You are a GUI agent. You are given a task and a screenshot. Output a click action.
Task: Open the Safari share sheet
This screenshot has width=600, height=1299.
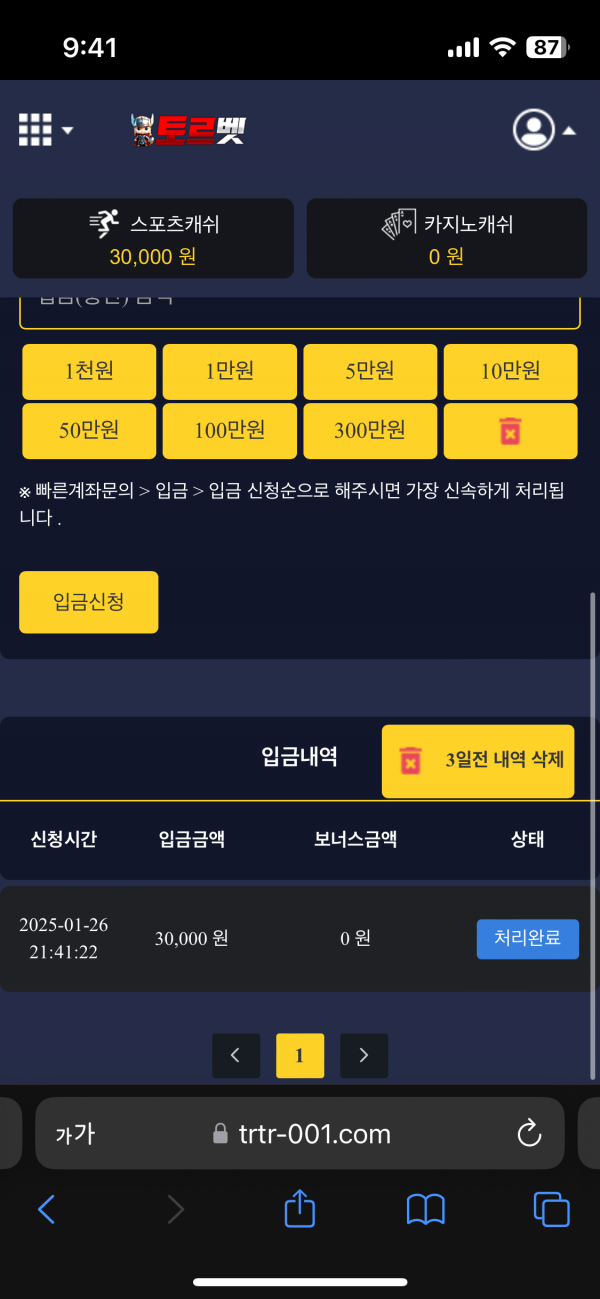[x=300, y=1210]
